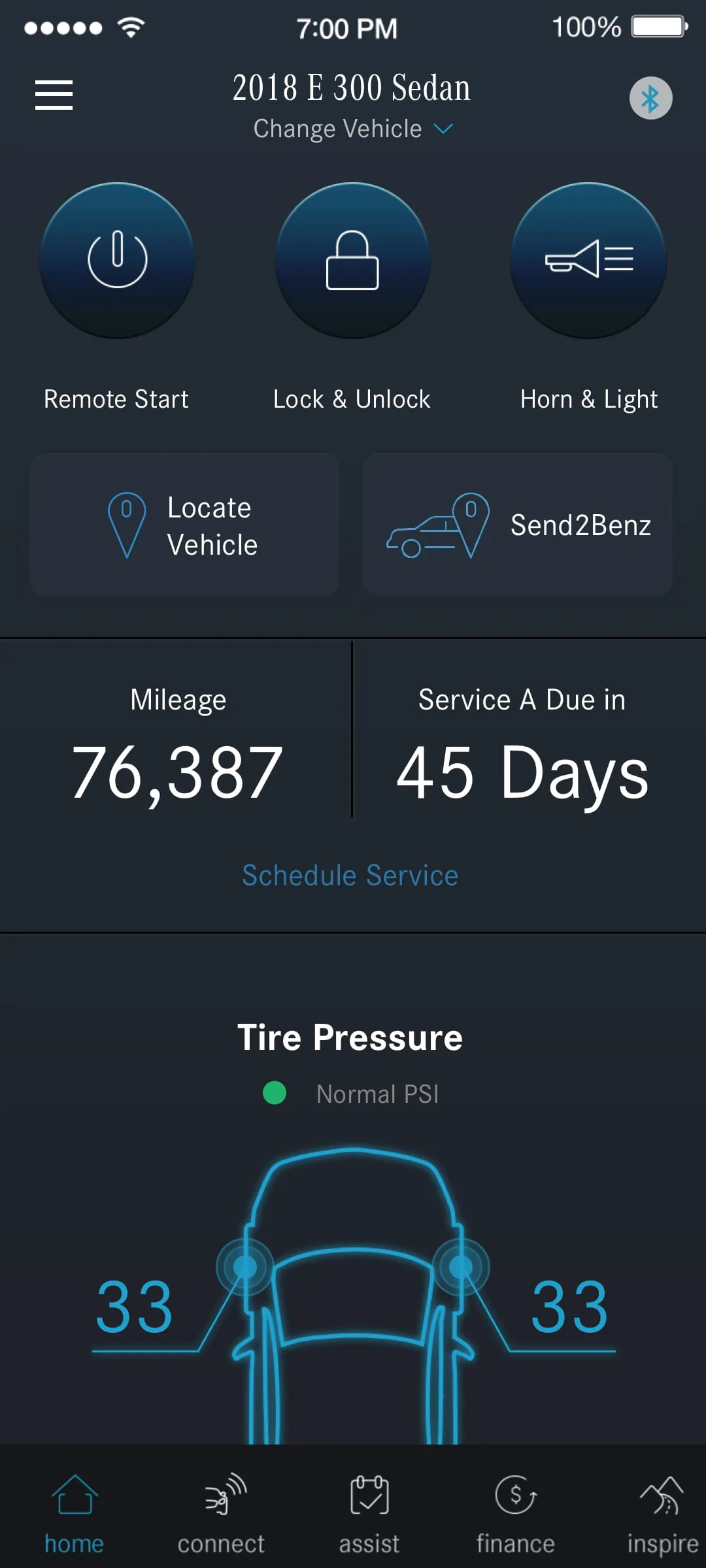Open Send2Benz card

[x=518, y=525]
